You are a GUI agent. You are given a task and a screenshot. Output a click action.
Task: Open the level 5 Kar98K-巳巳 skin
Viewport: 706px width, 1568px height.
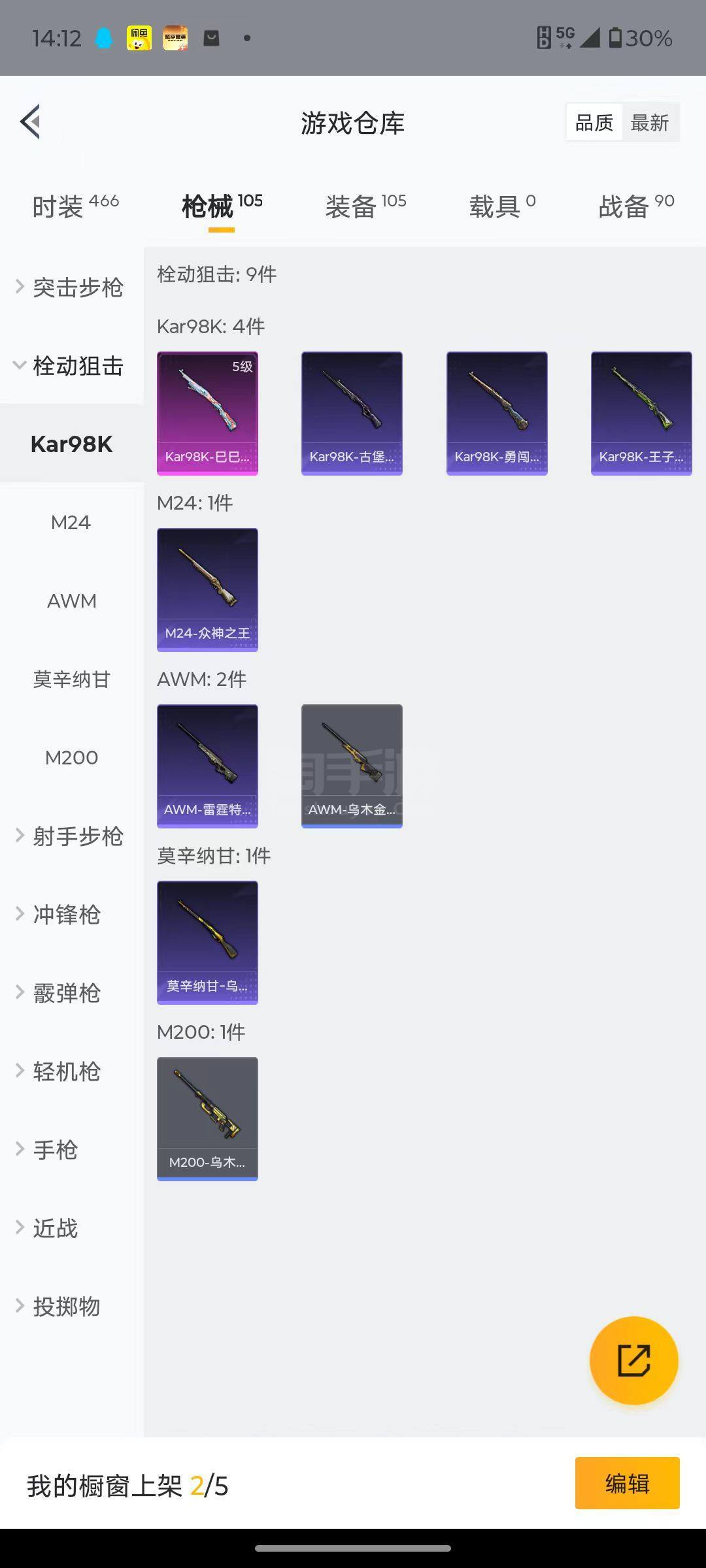tap(207, 413)
